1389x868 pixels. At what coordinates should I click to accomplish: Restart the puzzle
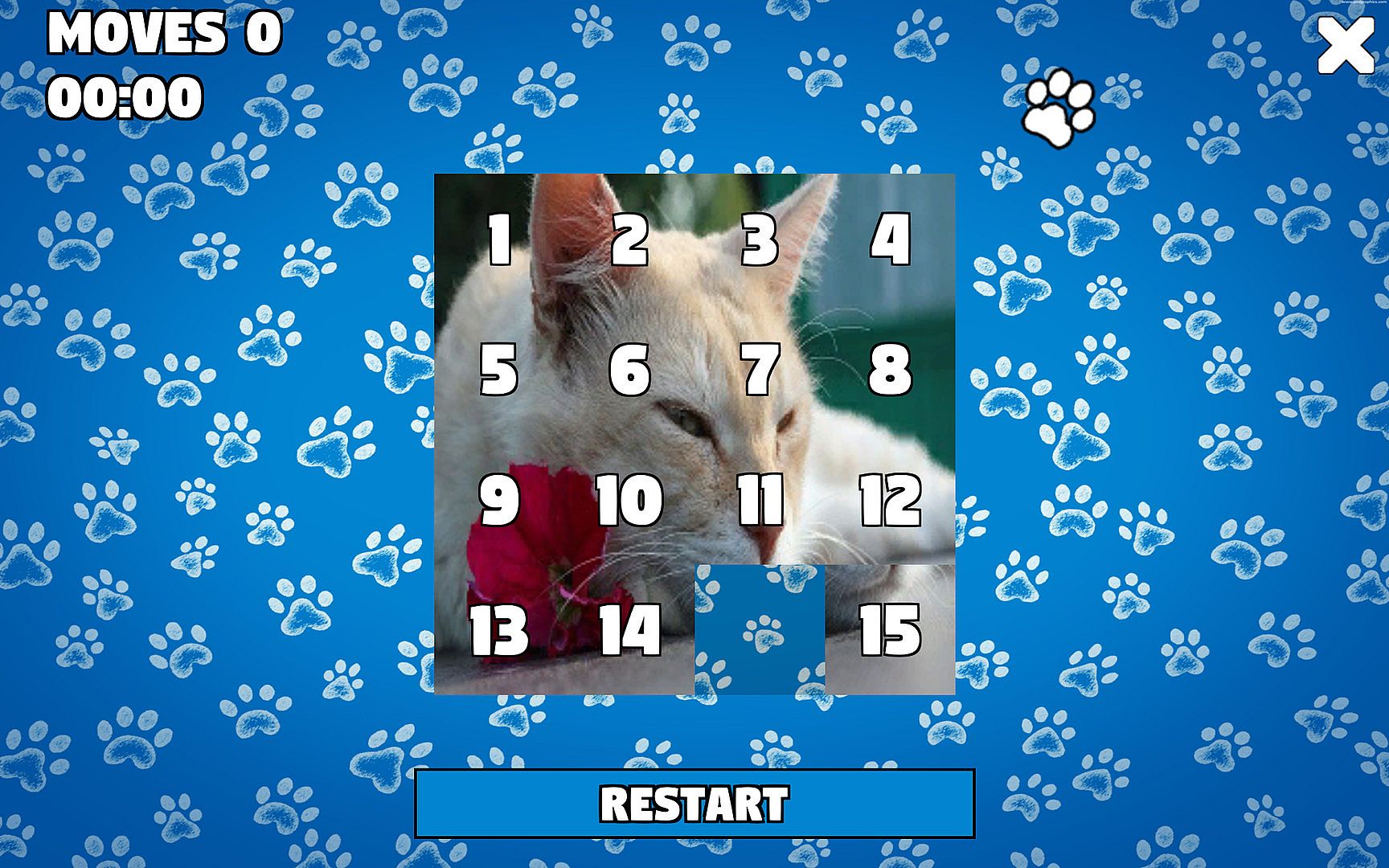click(694, 803)
